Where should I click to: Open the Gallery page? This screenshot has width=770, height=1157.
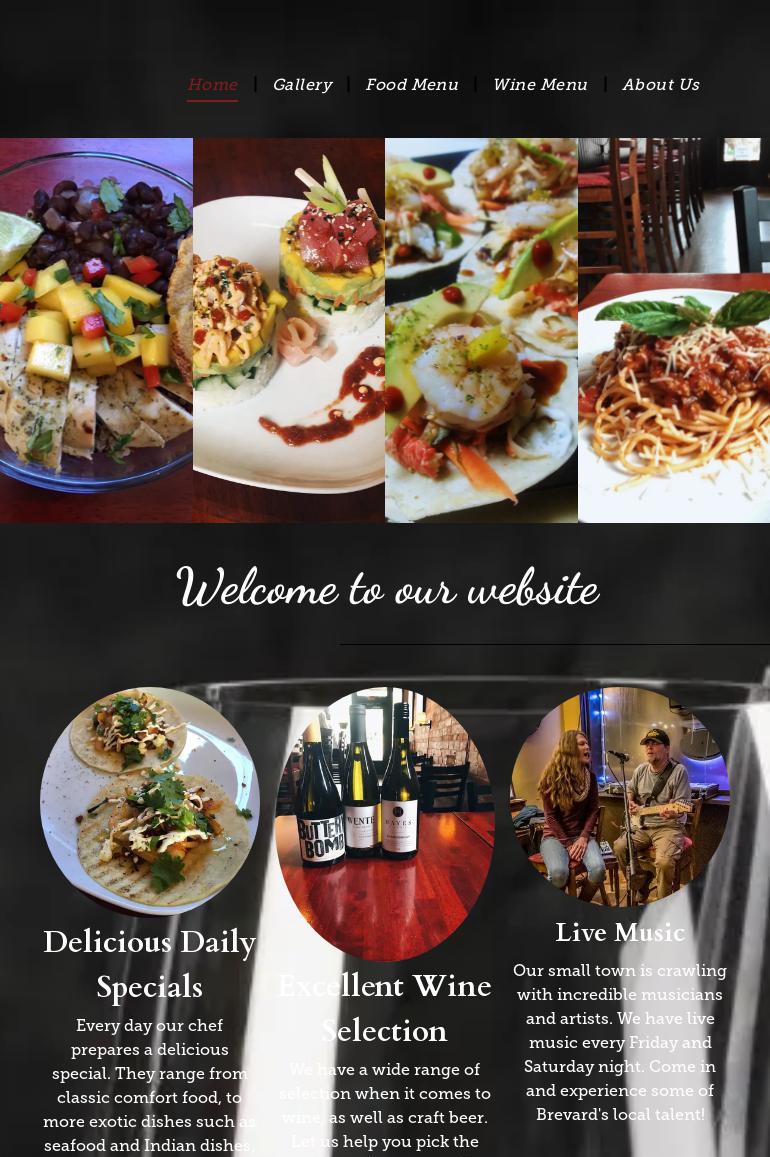point(302,85)
